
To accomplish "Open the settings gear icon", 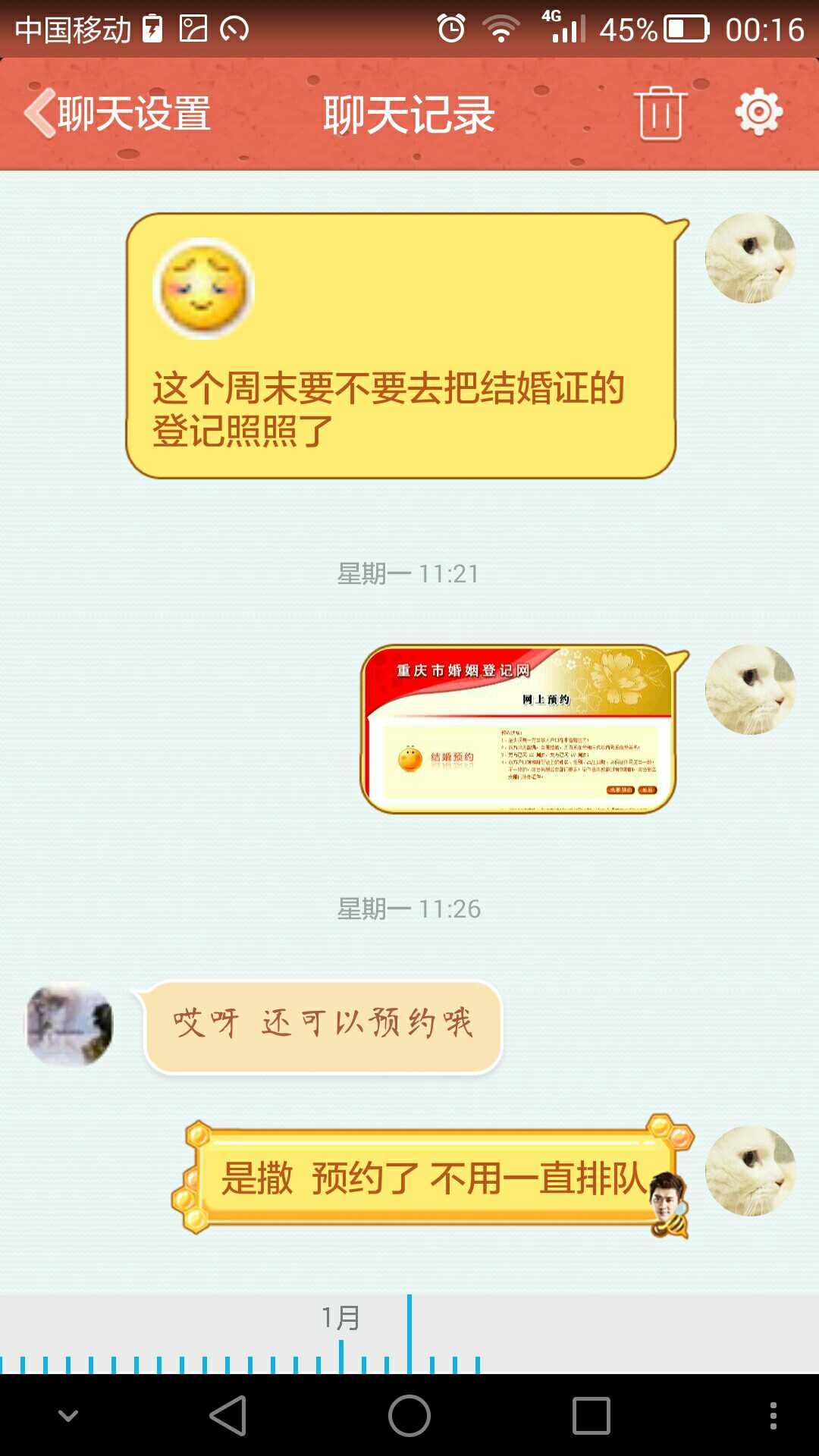I will [758, 112].
